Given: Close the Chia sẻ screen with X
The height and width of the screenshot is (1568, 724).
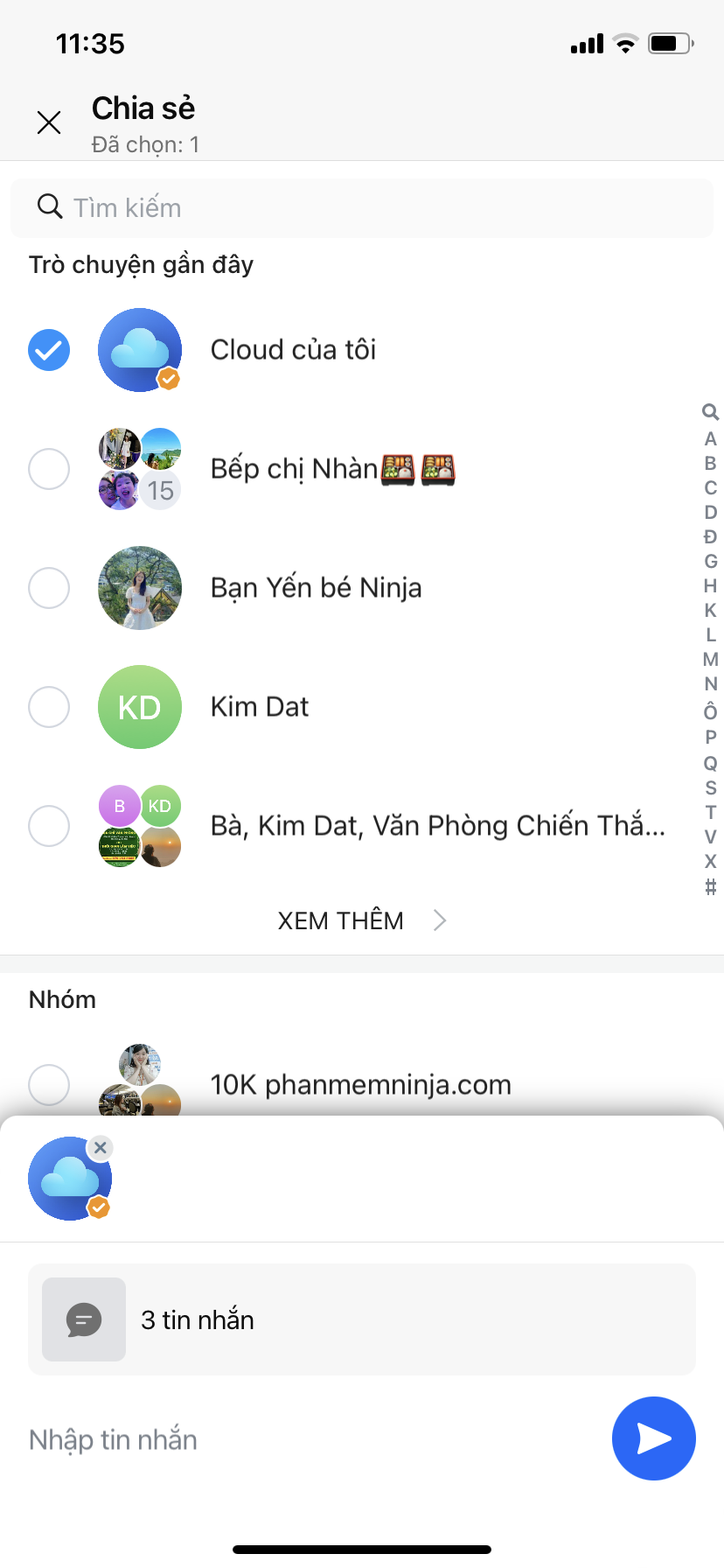Looking at the screenshot, I should click(49, 122).
